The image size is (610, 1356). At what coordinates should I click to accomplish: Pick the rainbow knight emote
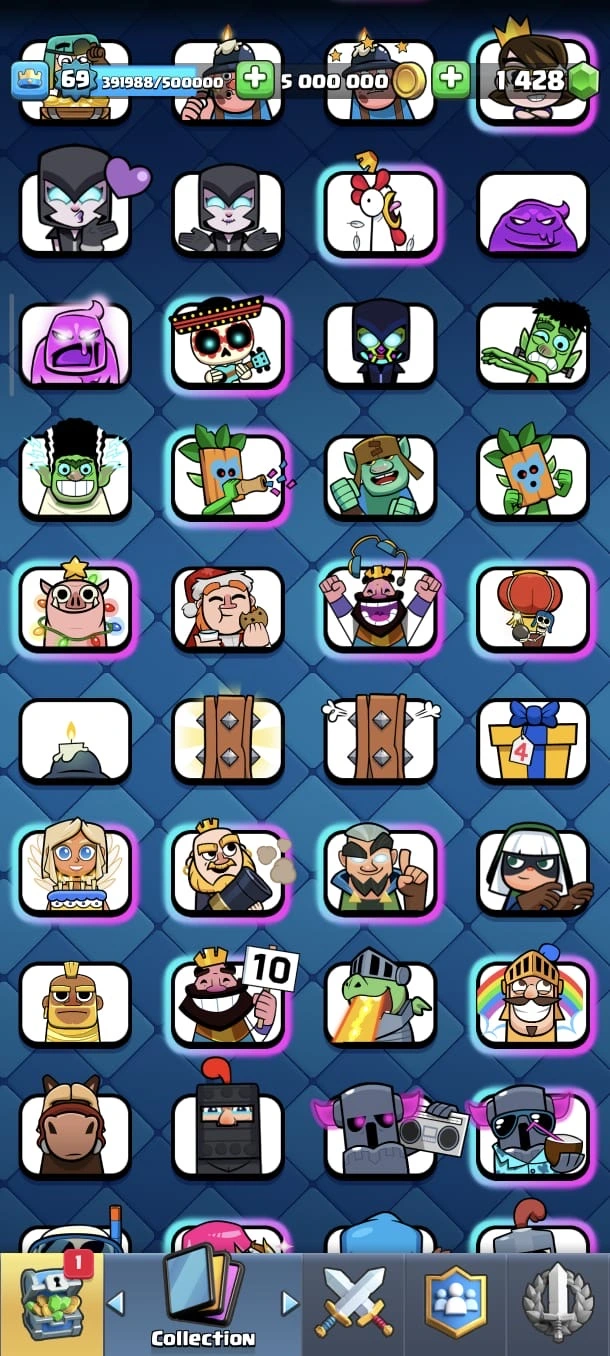pos(533,1003)
